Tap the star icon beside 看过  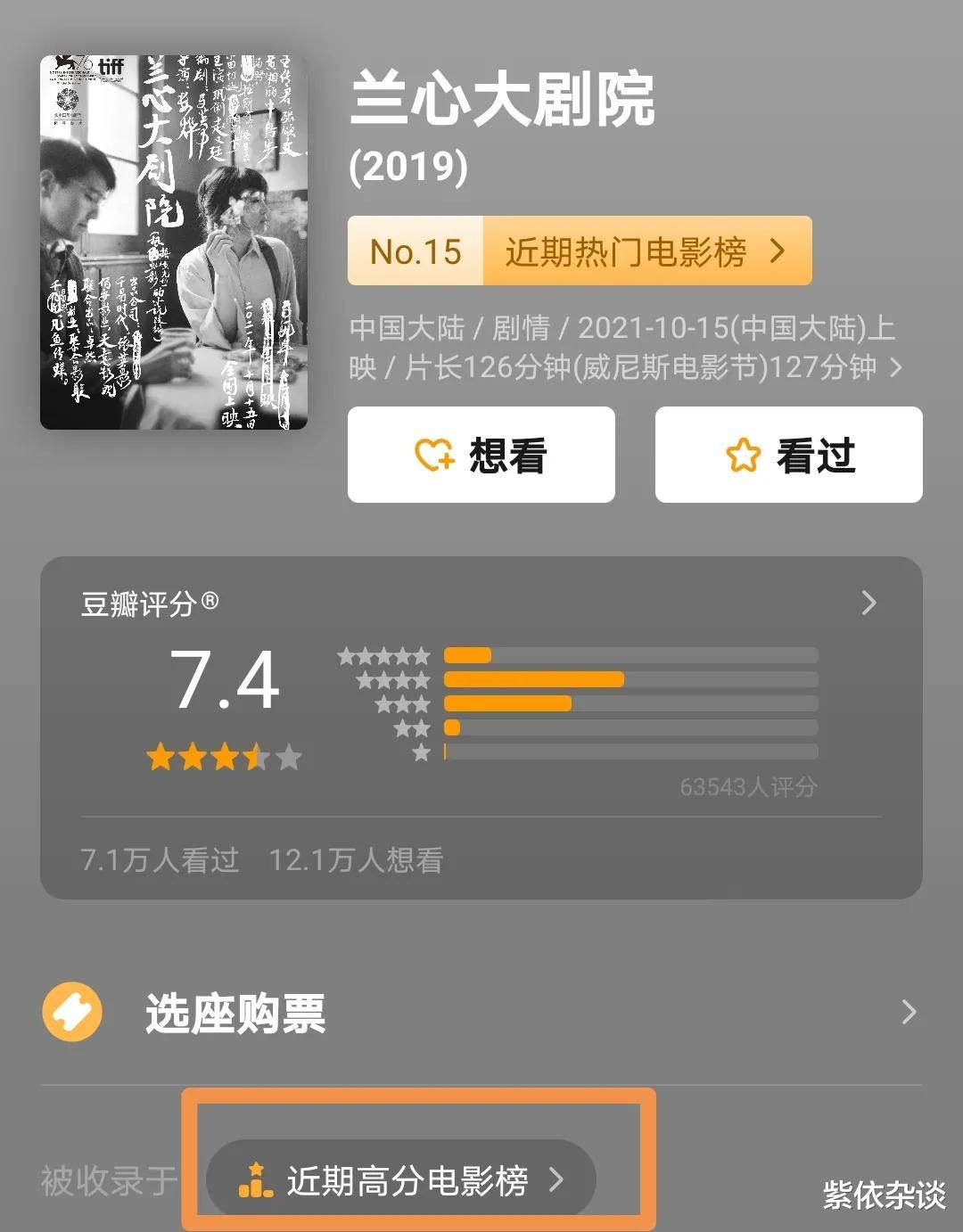coord(745,455)
